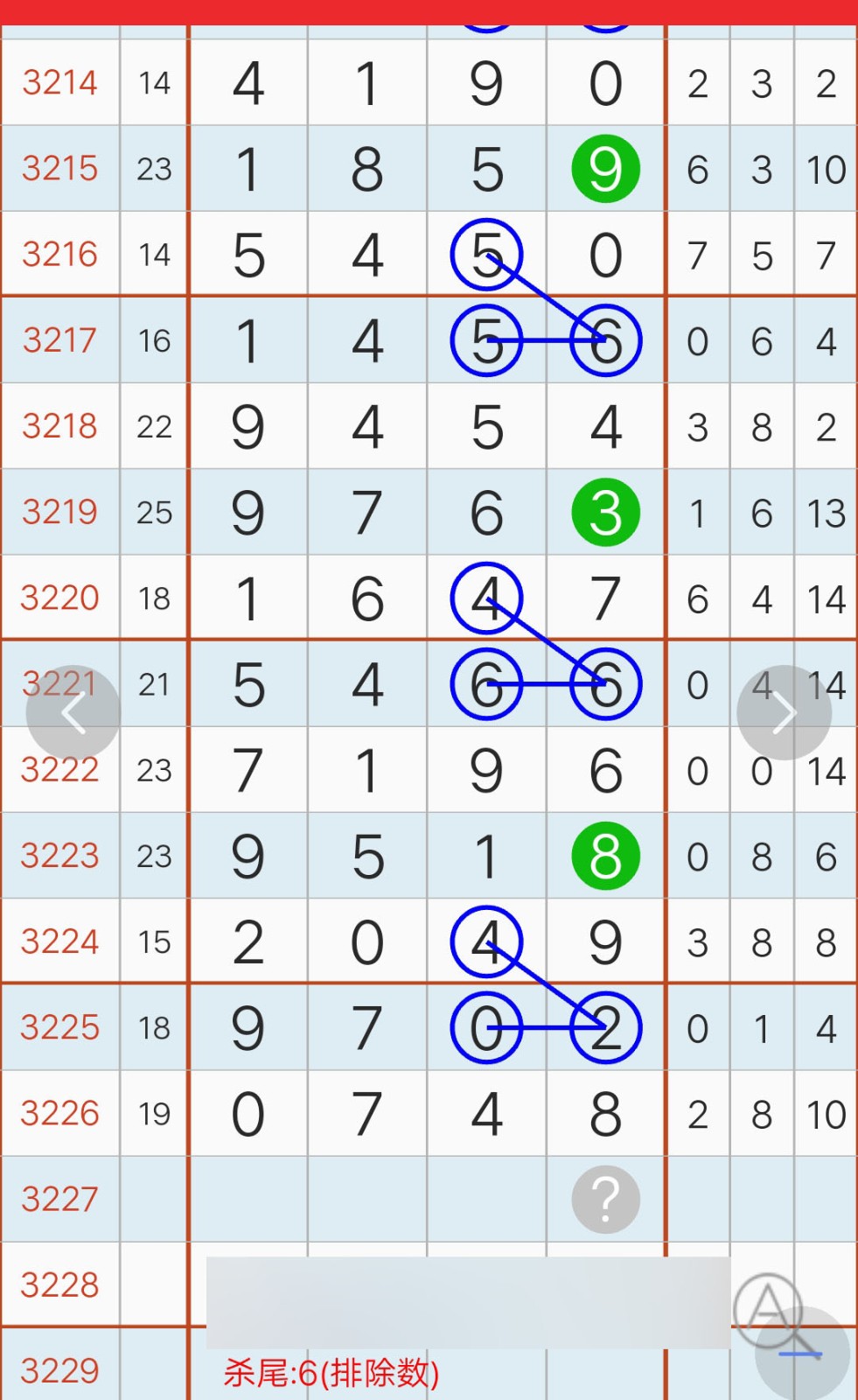
Task: Go to the next image
Action: pos(784,713)
